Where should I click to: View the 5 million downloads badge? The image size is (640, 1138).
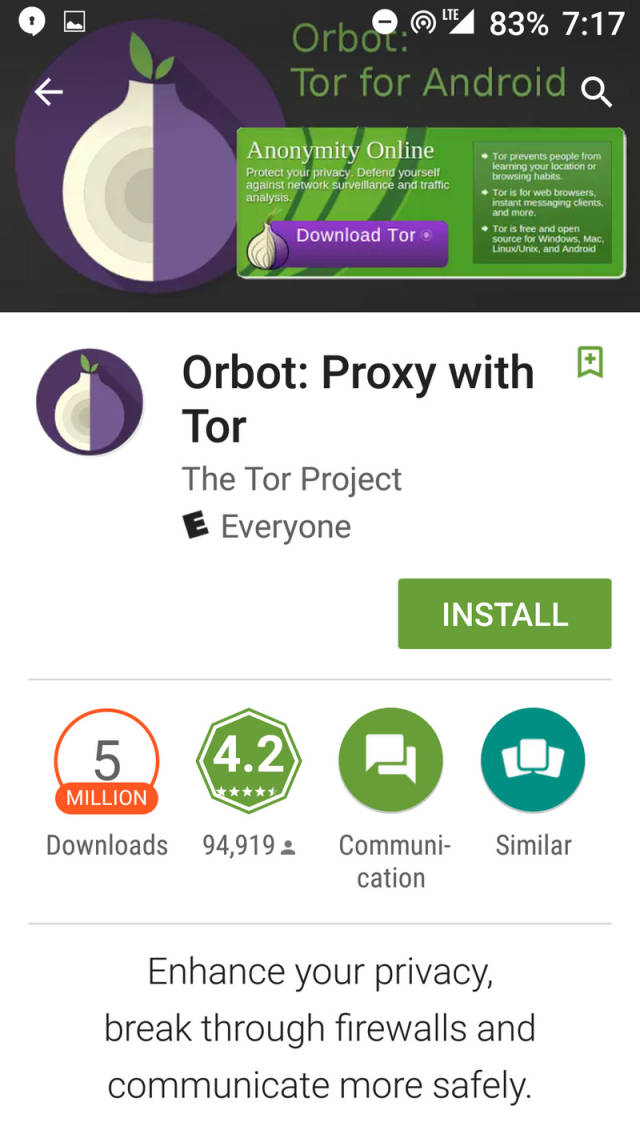click(x=107, y=762)
